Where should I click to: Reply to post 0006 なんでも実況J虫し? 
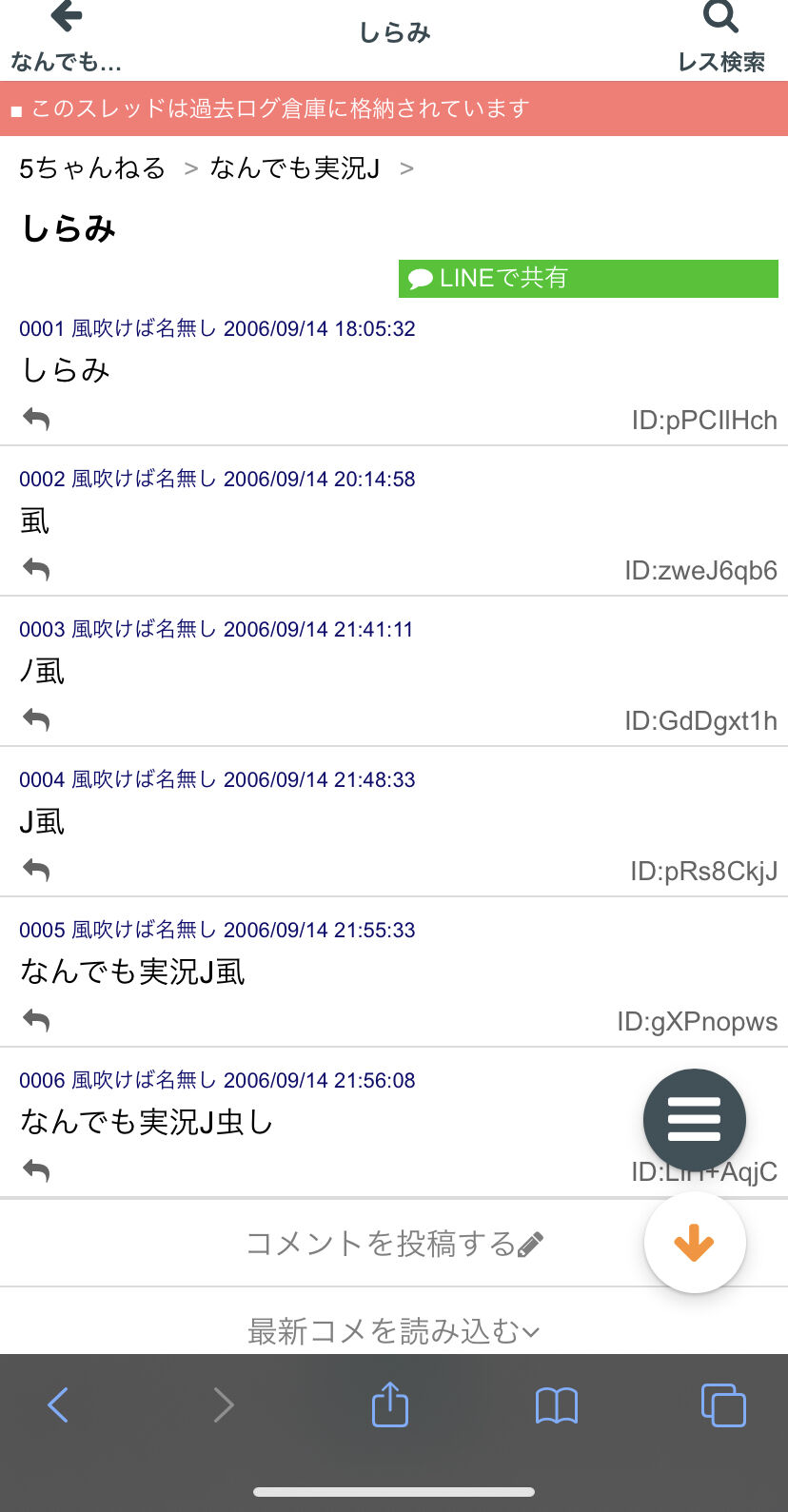36,1170
